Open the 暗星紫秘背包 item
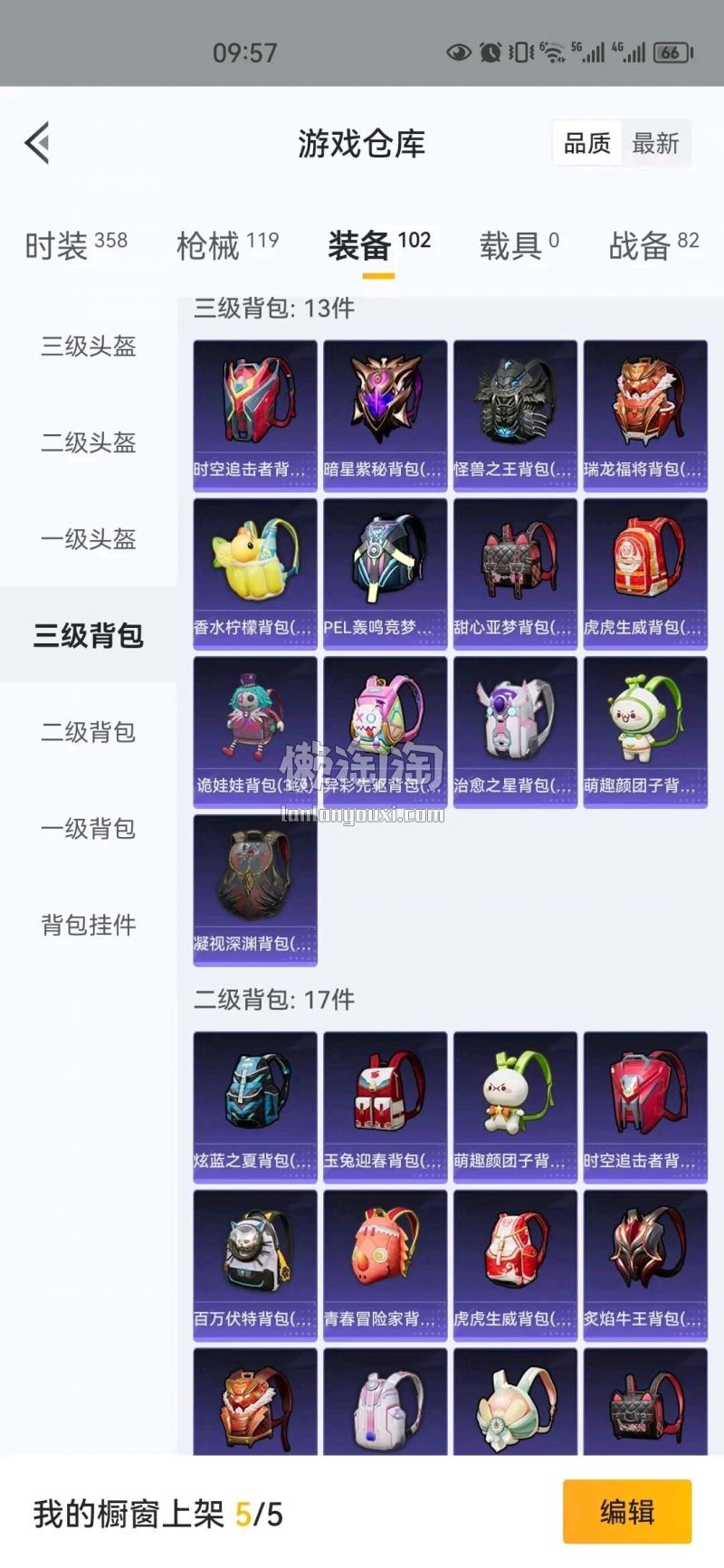Viewport: 724px width, 1568px height. [x=385, y=415]
